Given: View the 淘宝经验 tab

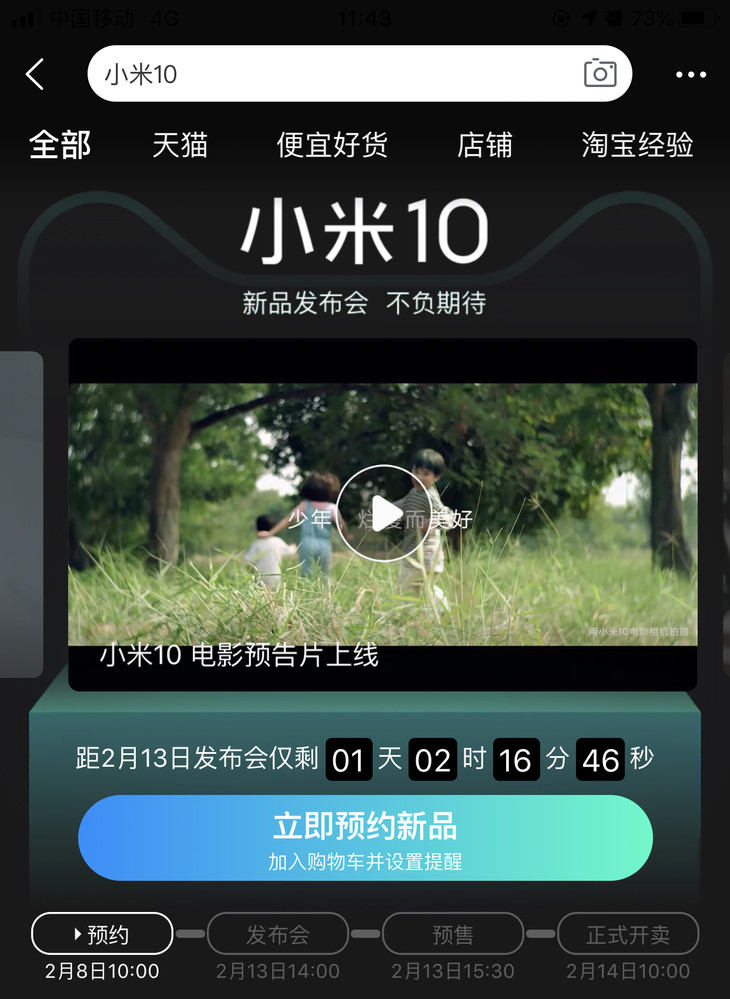Looking at the screenshot, I should [x=637, y=145].
